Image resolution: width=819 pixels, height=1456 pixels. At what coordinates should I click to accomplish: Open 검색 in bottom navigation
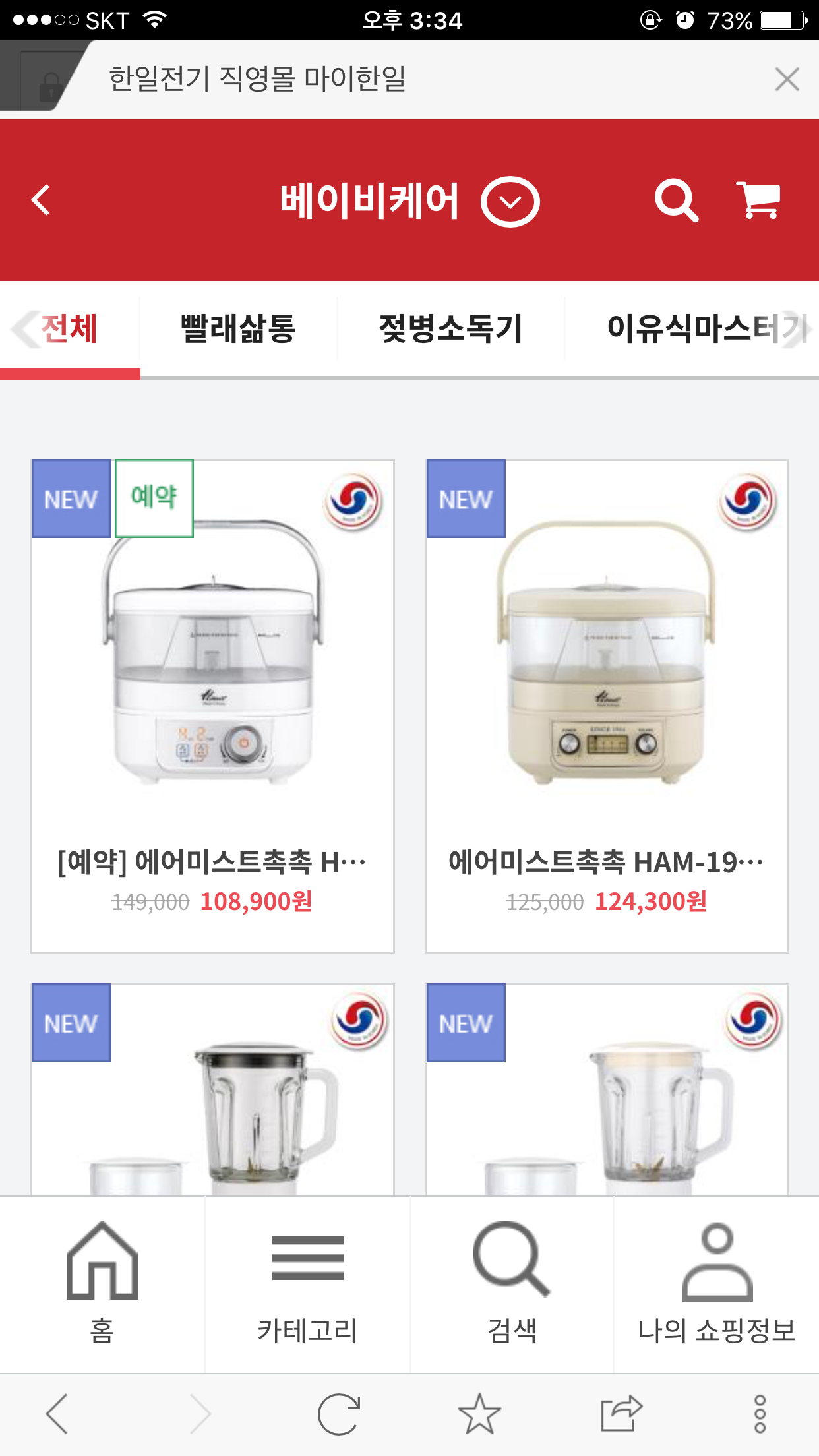tap(512, 1283)
